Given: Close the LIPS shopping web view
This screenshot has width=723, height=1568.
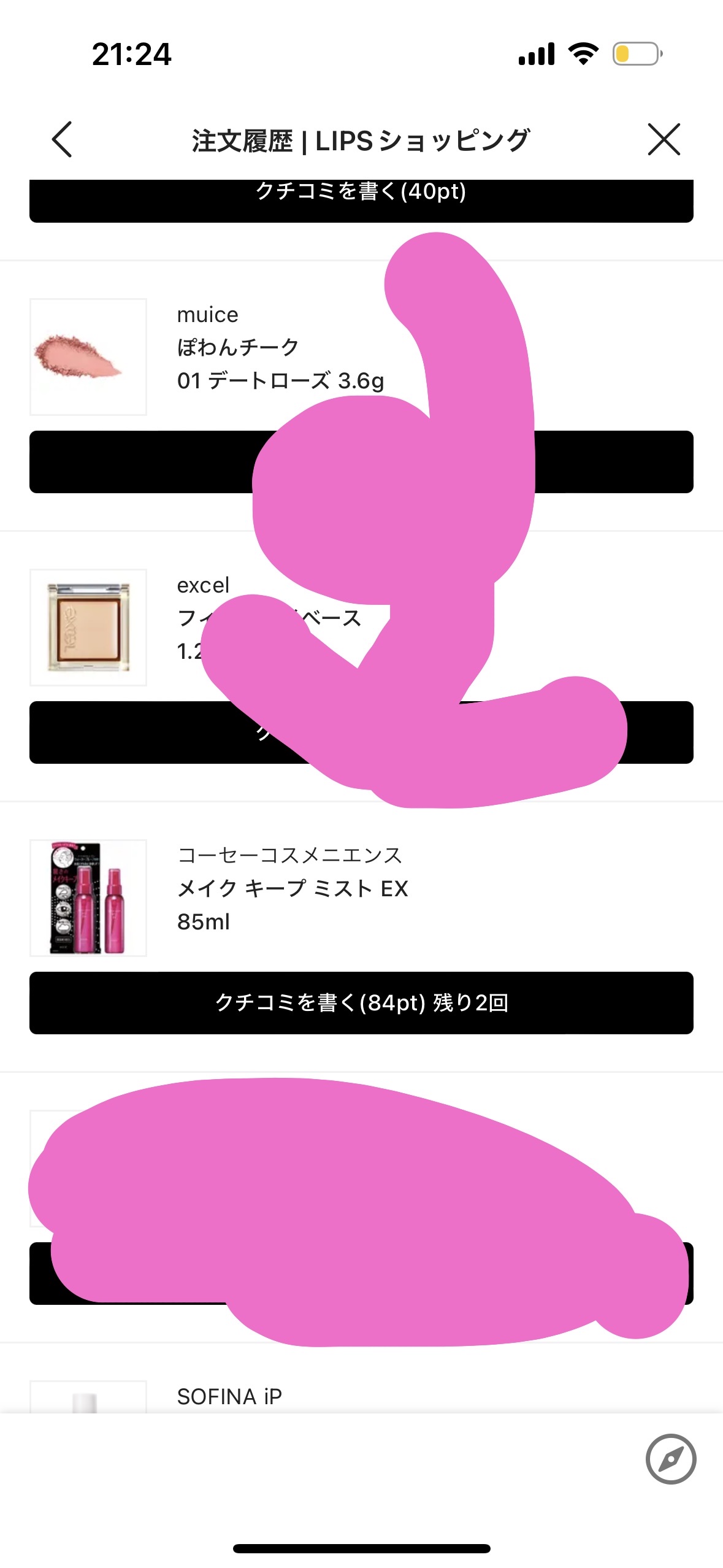Looking at the screenshot, I should tap(664, 139).
